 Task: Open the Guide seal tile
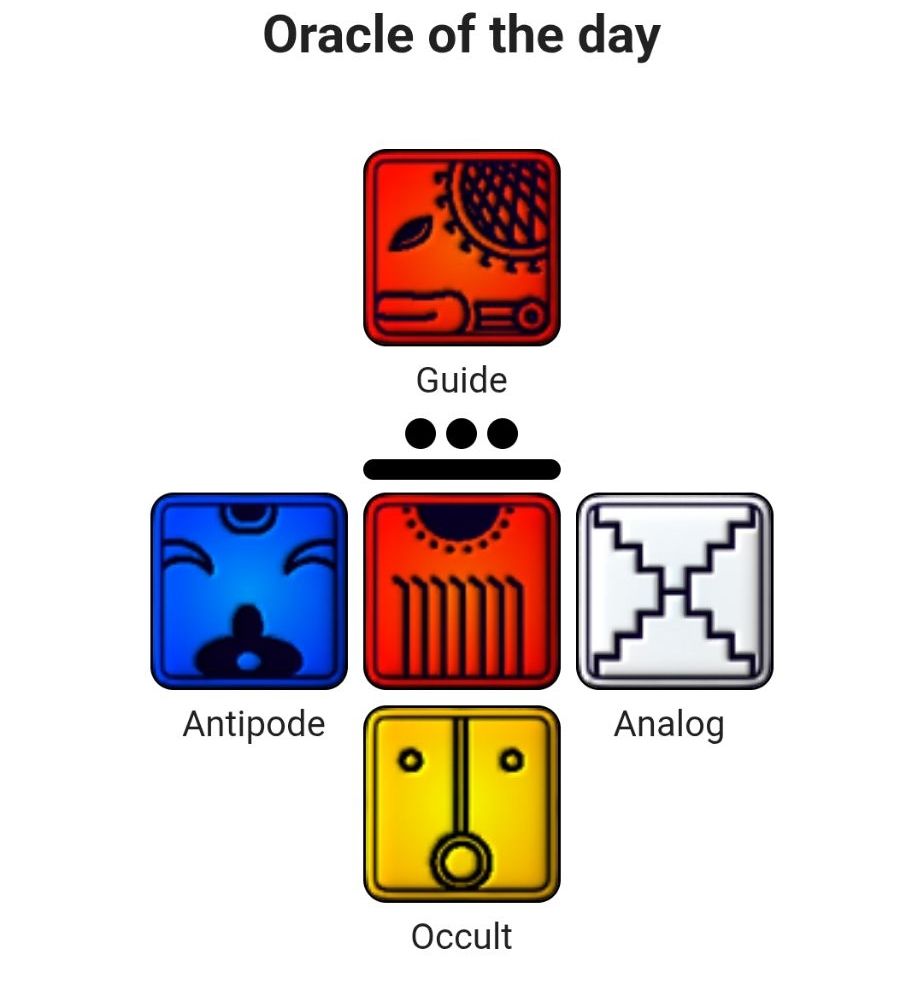point(461,248)
